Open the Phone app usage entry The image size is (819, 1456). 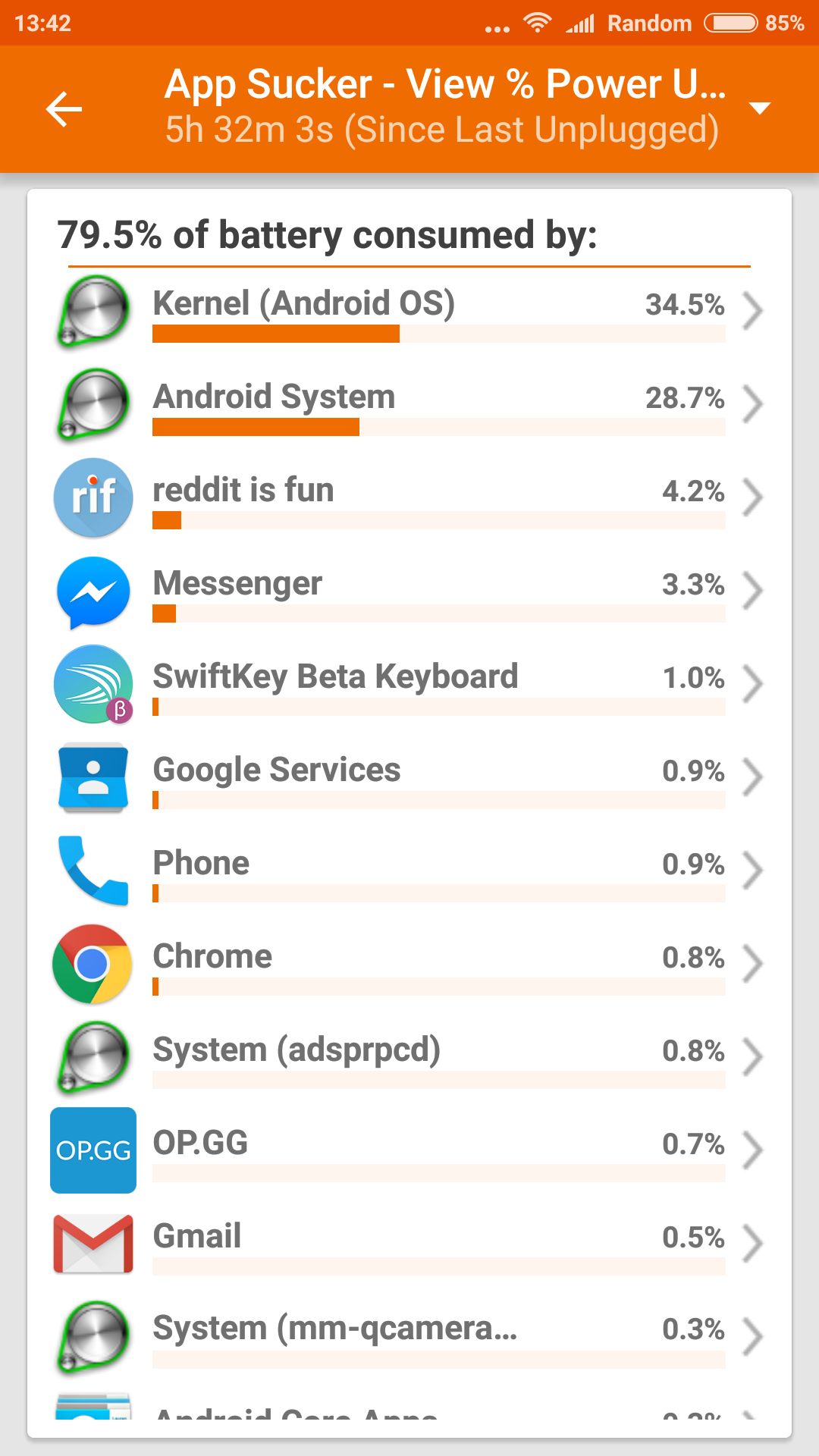[x=409, y=872]
